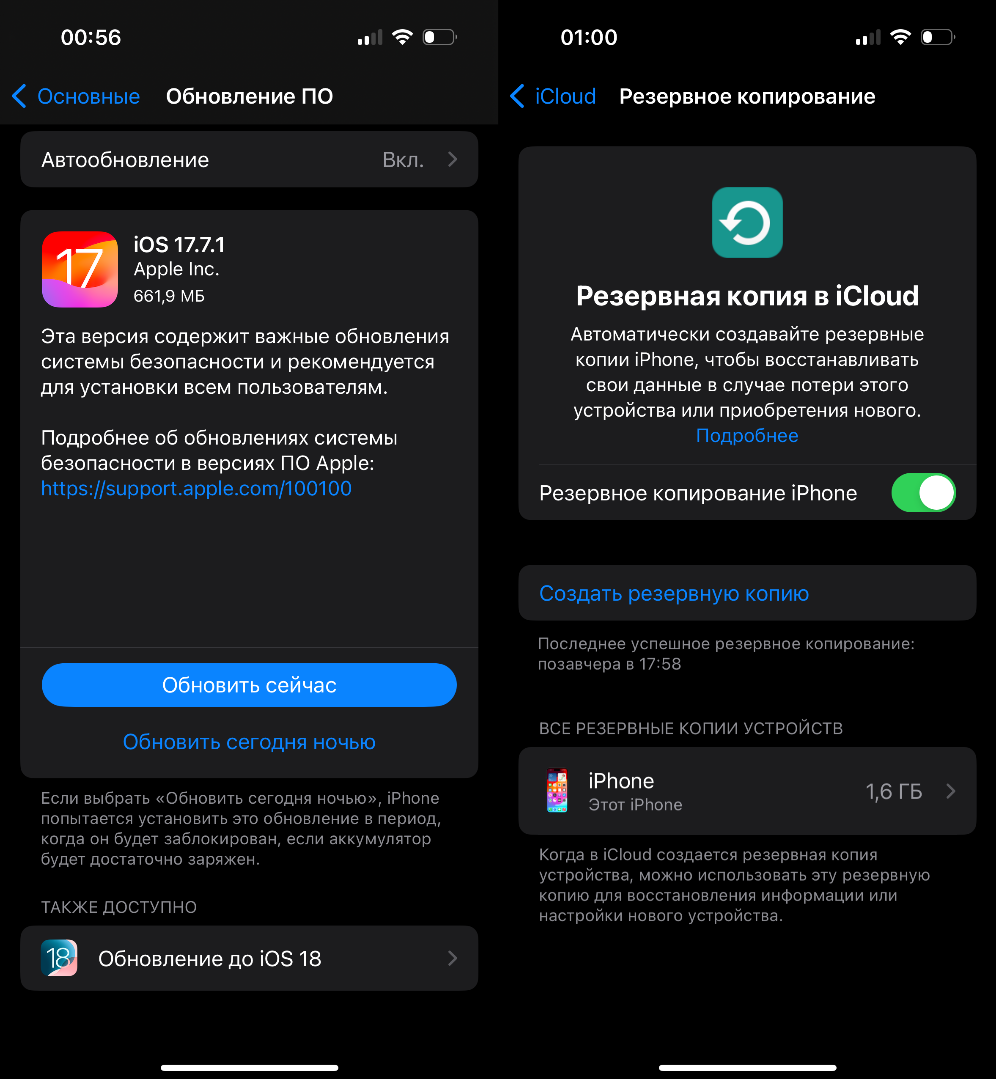The image size is (996, 1079).
Task: Go back to Основные settings
Action: [76, 97]
